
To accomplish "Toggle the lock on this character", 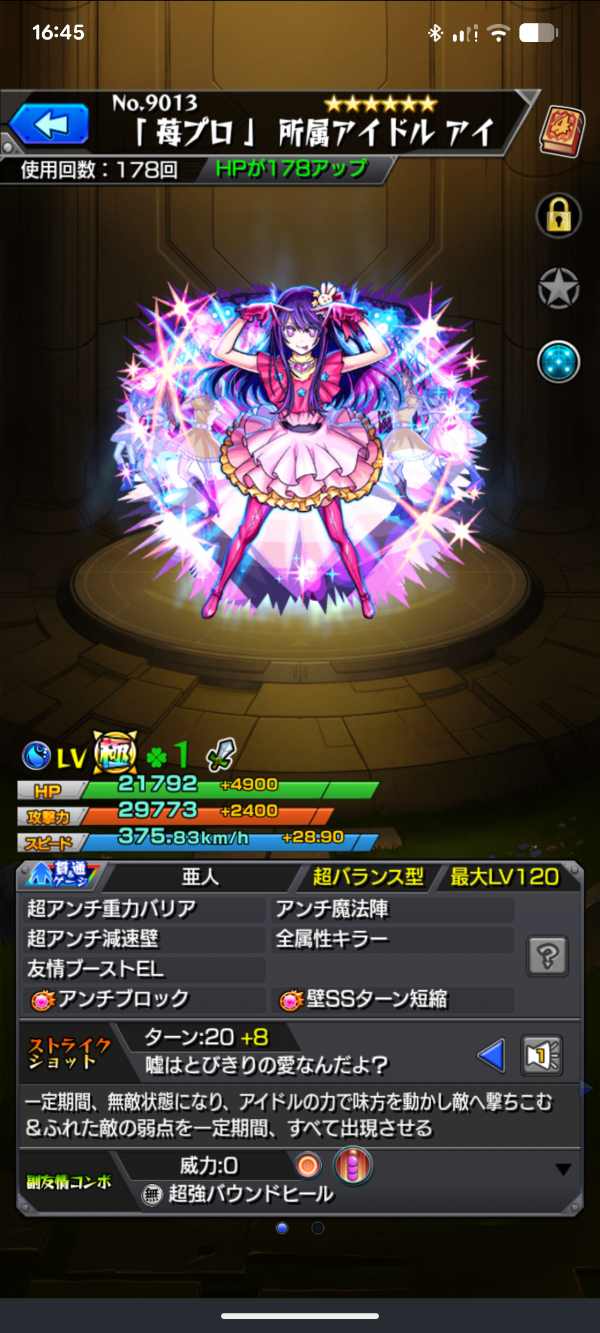I will [x=558, y=215].
